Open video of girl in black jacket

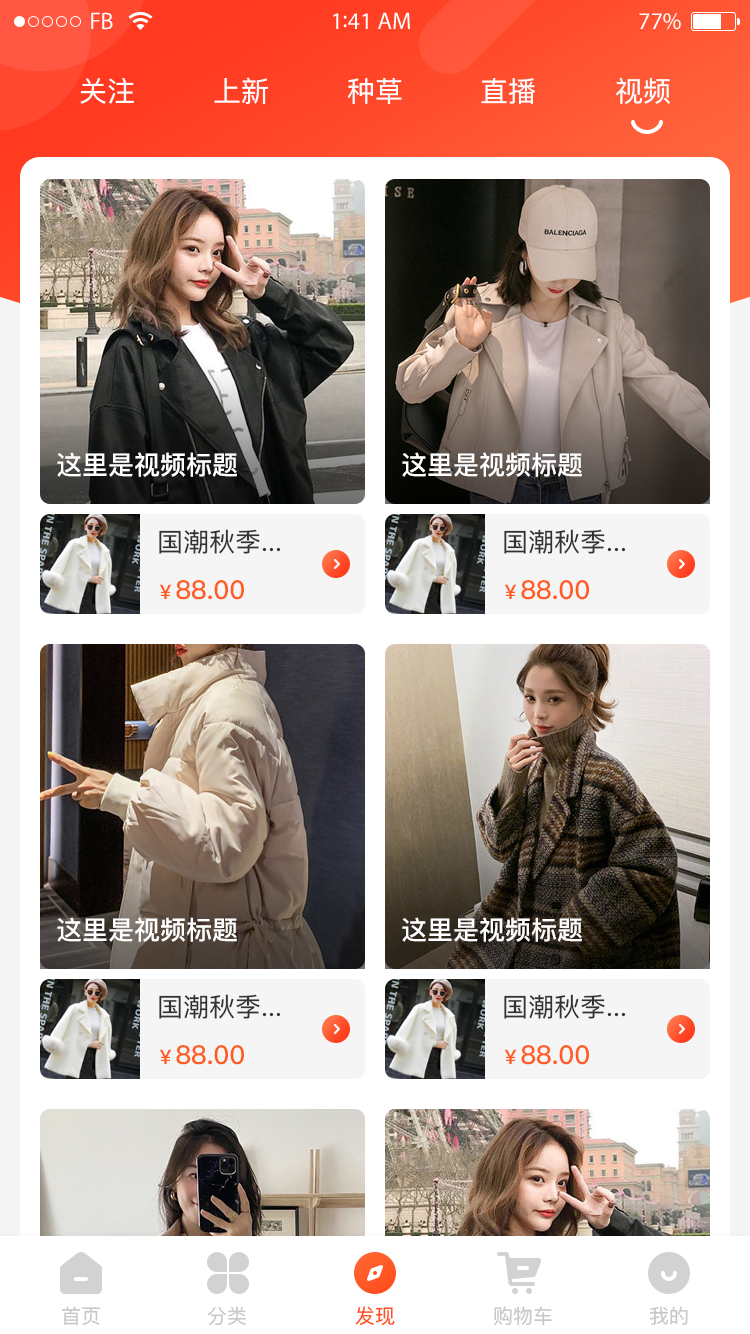point(202,340)
